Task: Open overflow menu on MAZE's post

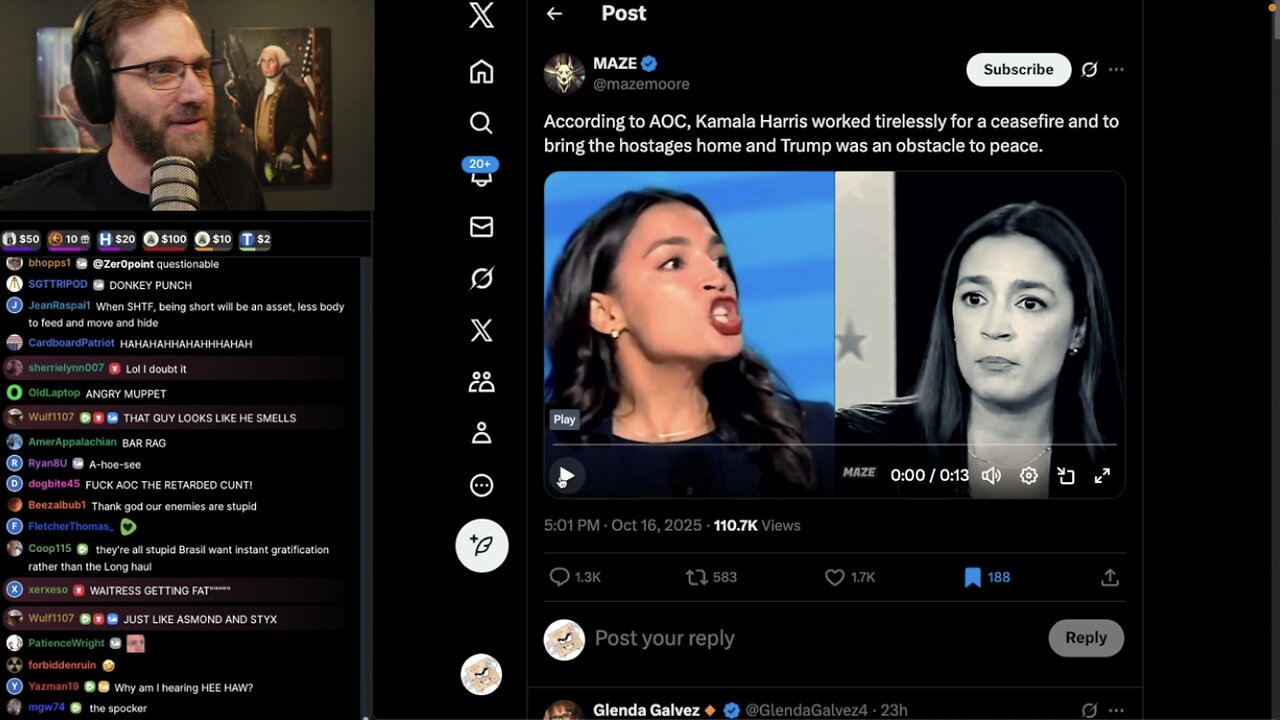Action: click(x=1116, y=69)
